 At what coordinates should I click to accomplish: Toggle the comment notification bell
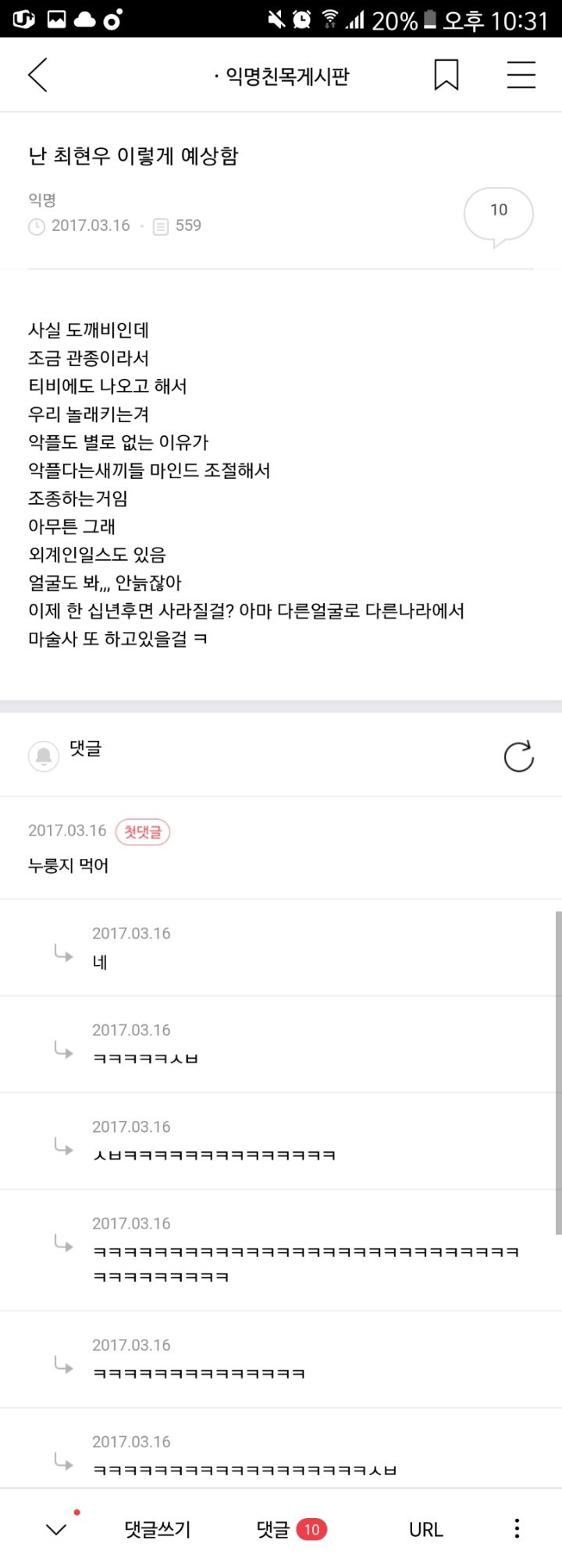click(x=44, y=756)
